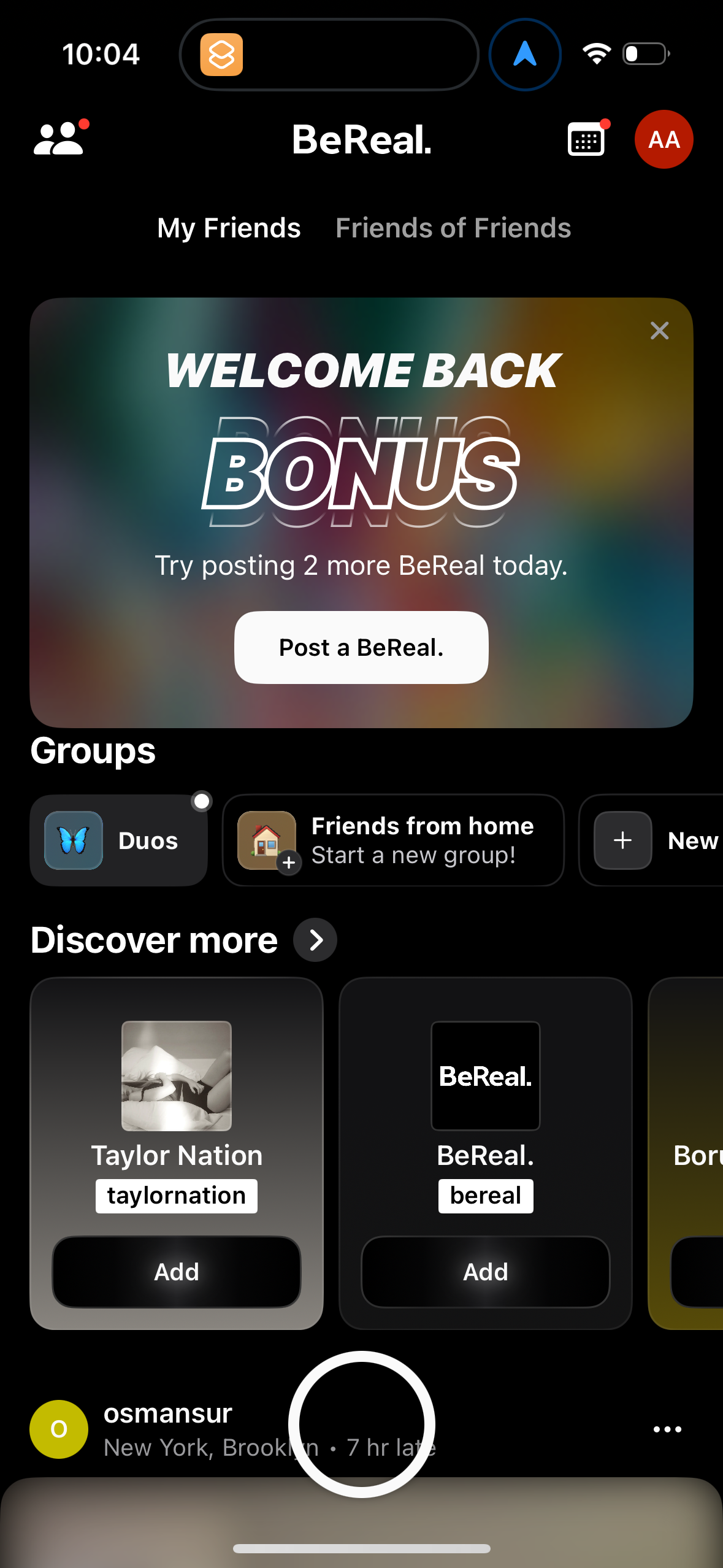Tap Post a BeReal button
Viewport: 723px width, 1568px height.
tap(361, 648)
